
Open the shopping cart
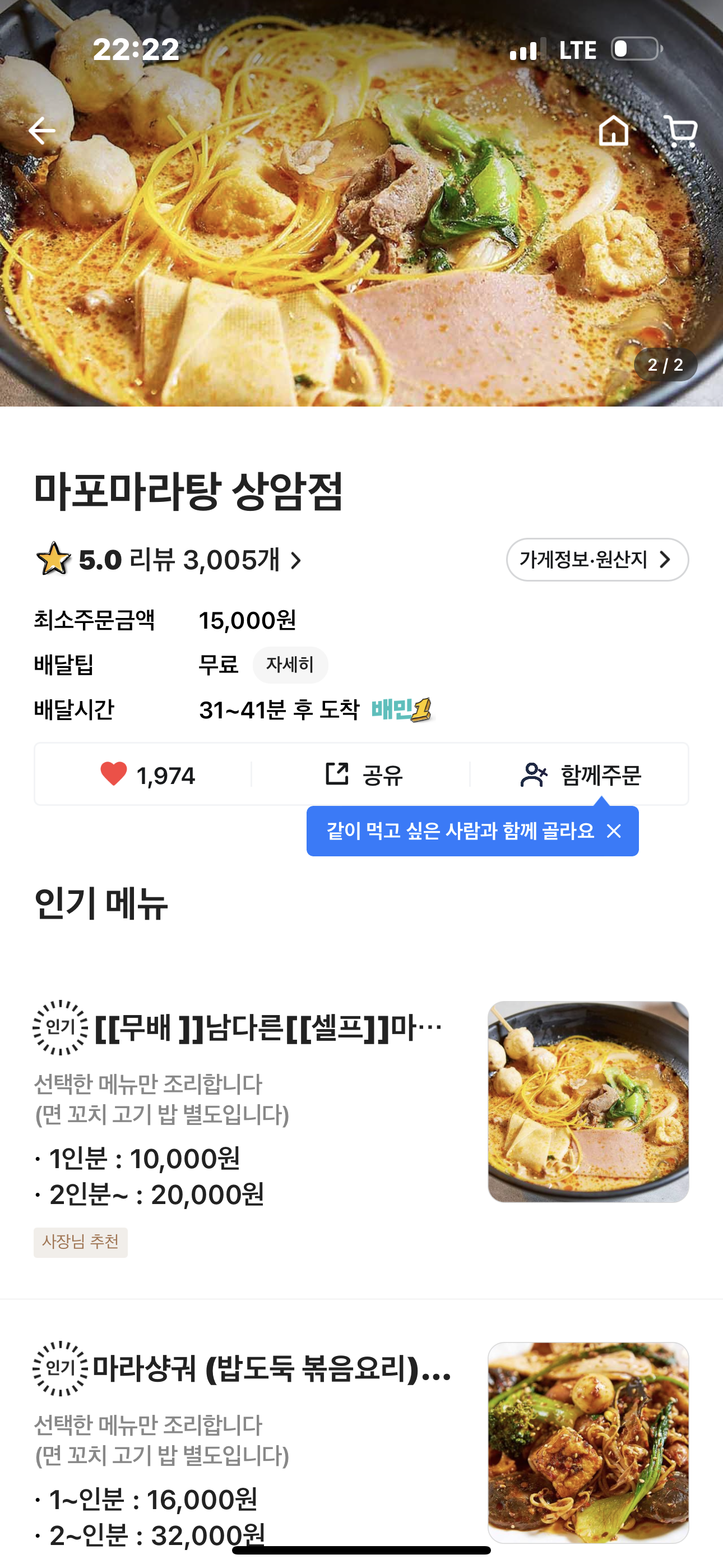680,131
